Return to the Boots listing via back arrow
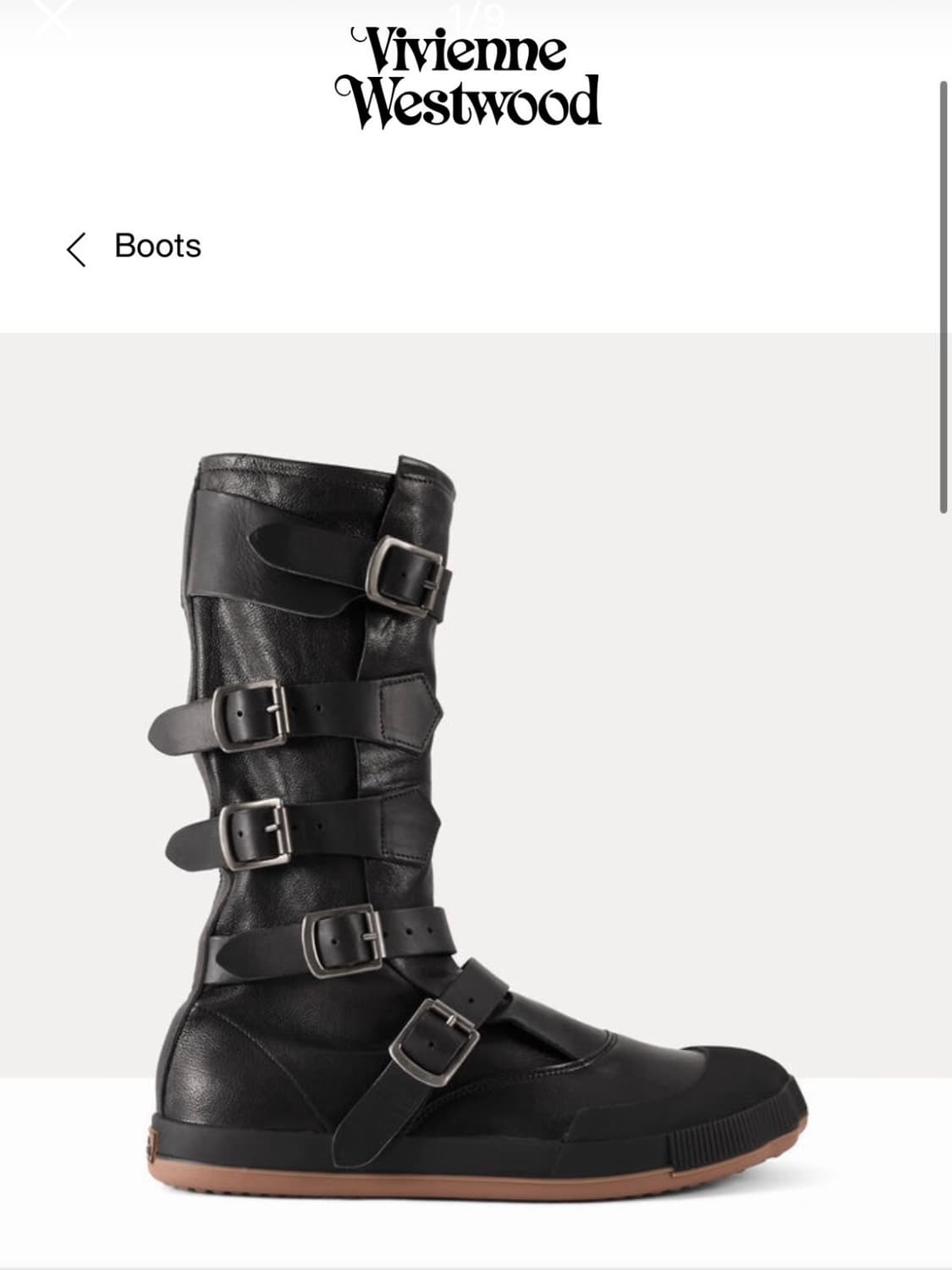Screen dimensions: 952x1270 point(77,248)
